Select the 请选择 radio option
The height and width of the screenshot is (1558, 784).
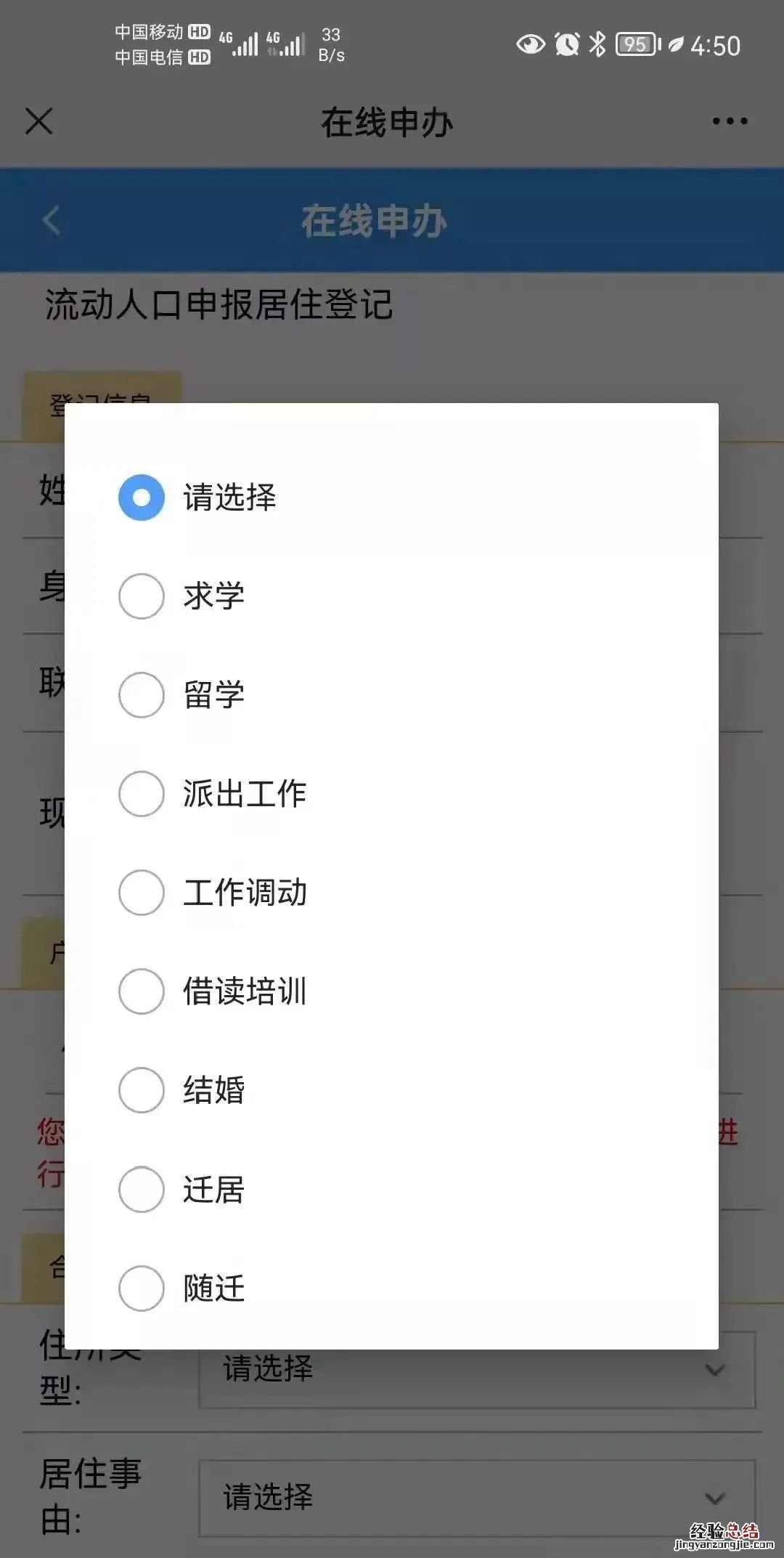142,498
